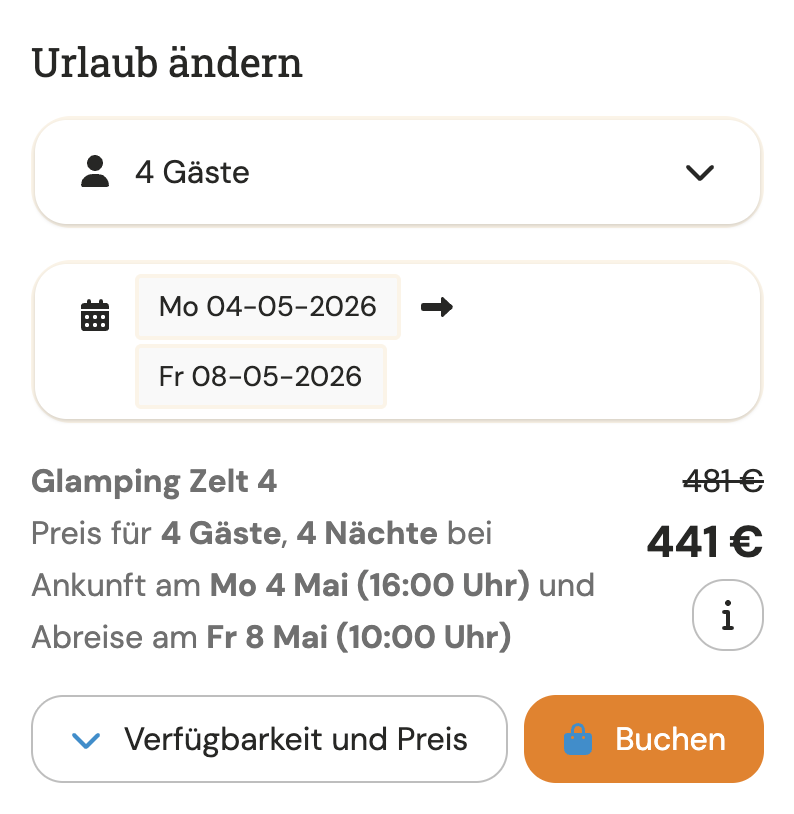Click the blue chevron before Verfügbarkeit und Preis

[86, 739]
